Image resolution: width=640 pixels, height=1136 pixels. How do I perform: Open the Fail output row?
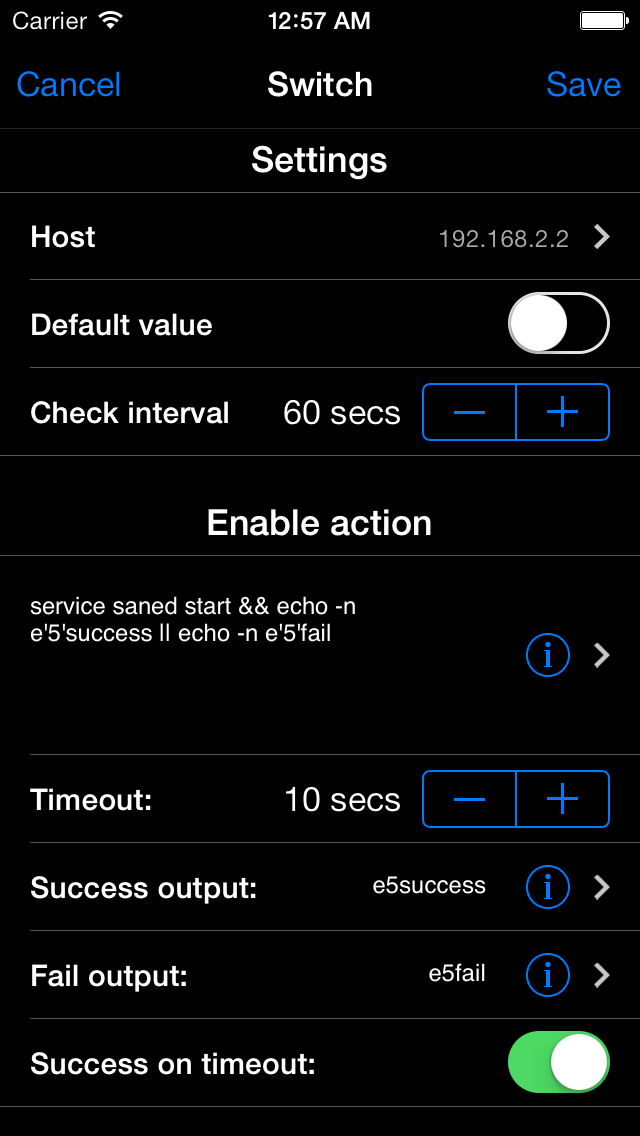(x=320, y=975)
